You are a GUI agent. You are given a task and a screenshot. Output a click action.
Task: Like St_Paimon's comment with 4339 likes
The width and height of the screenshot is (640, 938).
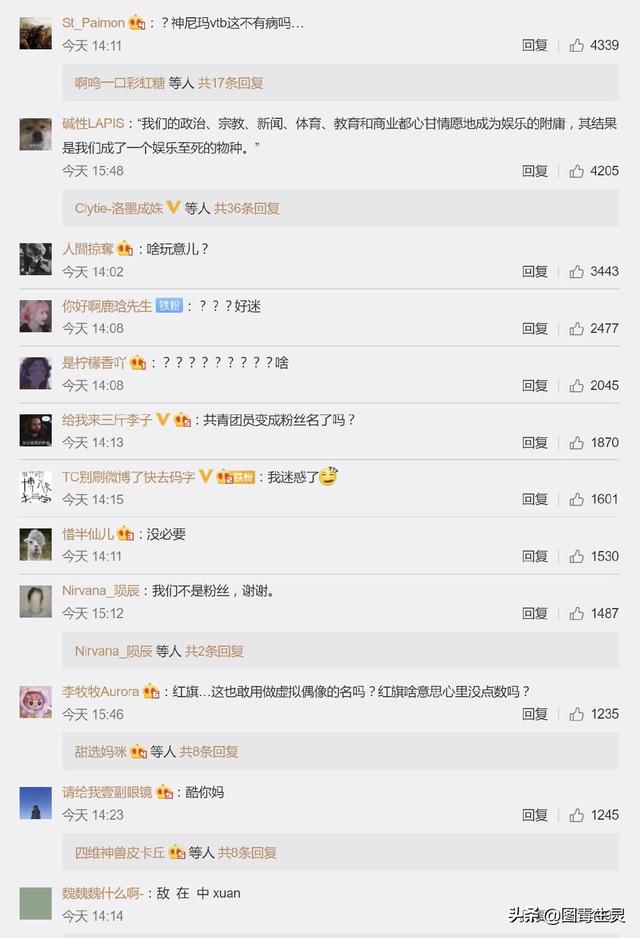point(577,45)
